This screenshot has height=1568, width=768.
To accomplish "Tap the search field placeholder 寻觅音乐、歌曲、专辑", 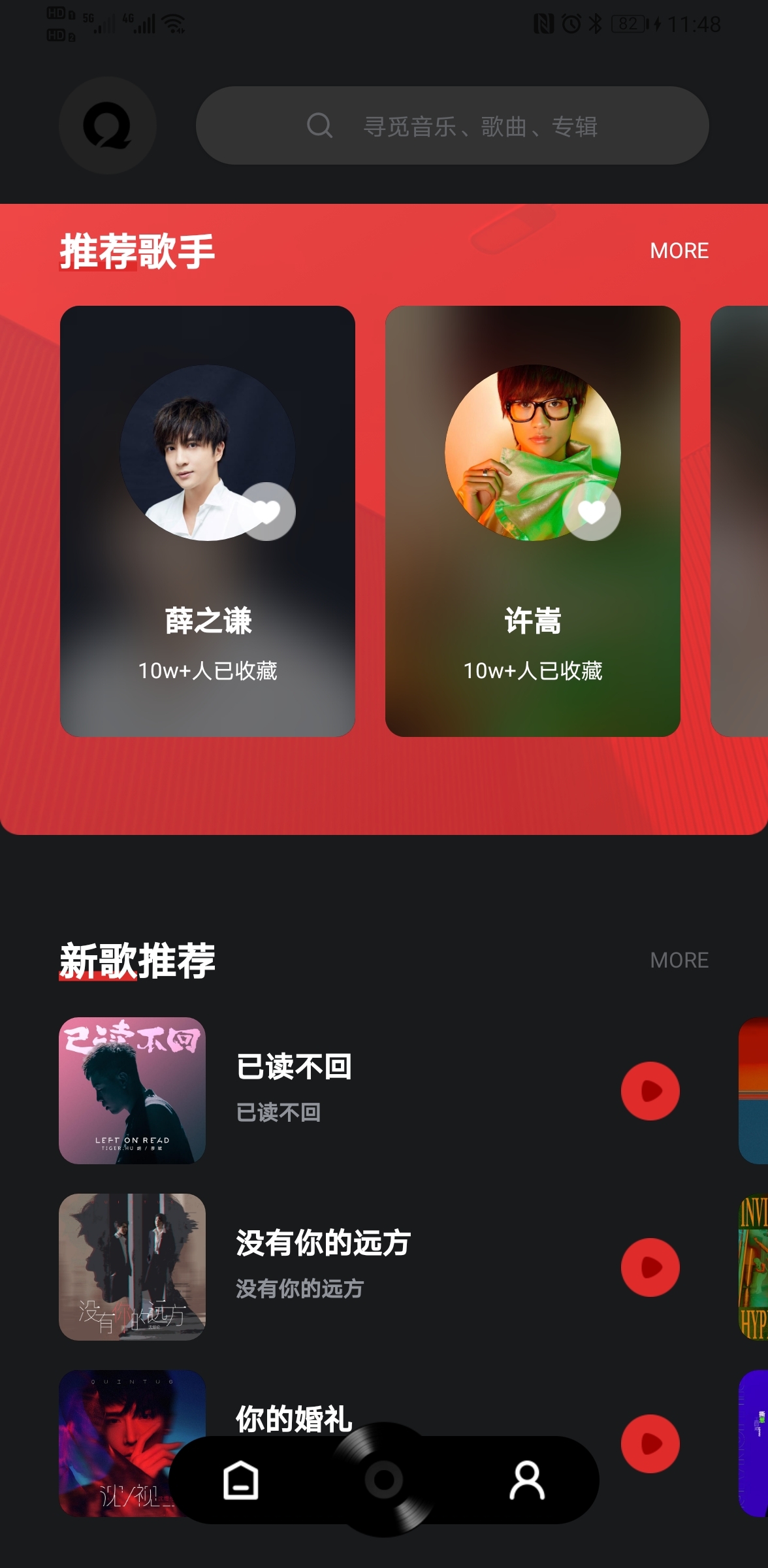I will pyautogui.click(x=482, y=126).
